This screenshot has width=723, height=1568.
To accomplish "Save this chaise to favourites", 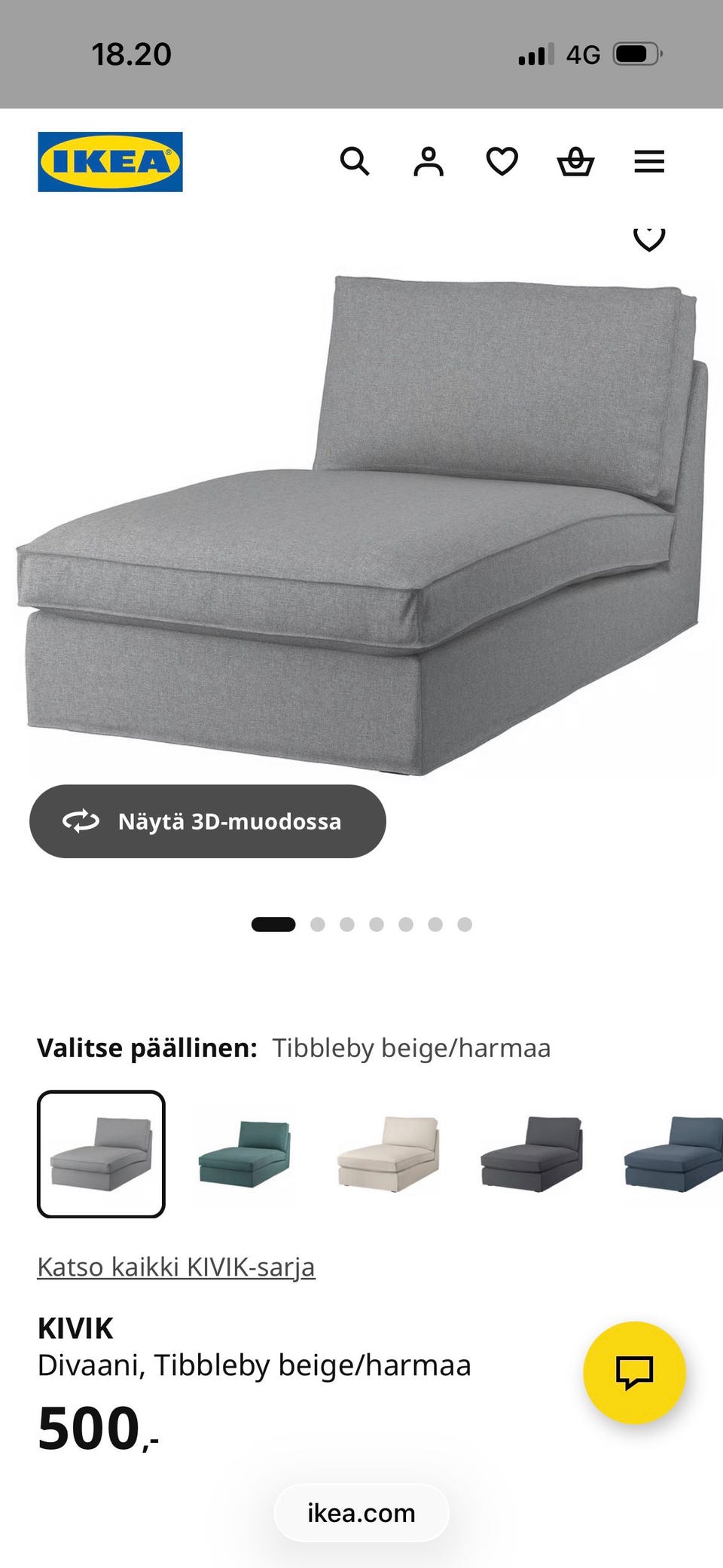I will coord(649,238).
